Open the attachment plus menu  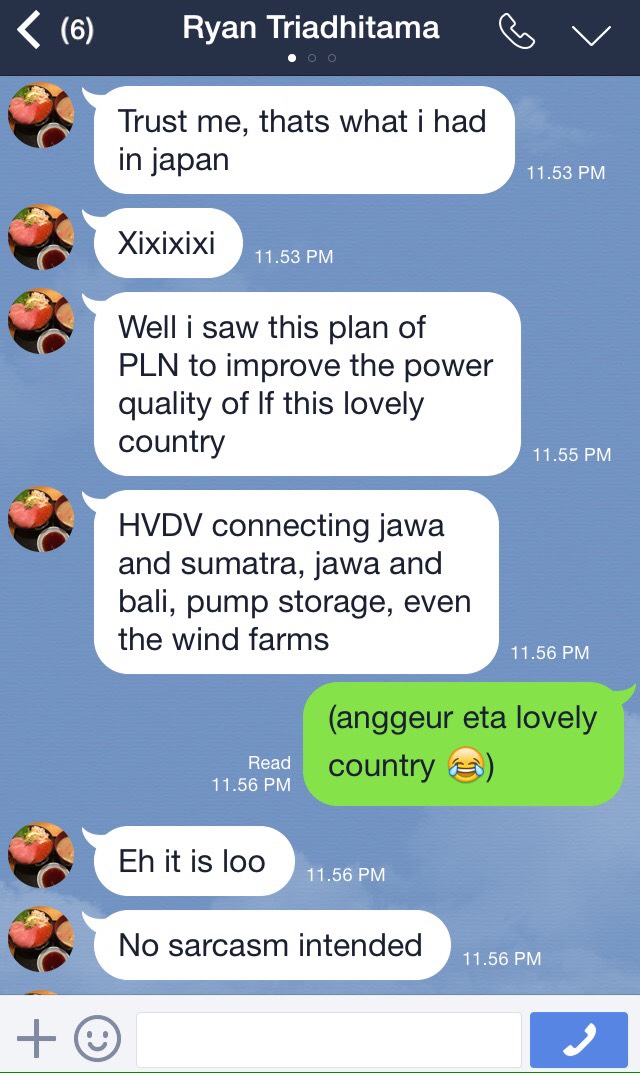[x=36, y=1039]
